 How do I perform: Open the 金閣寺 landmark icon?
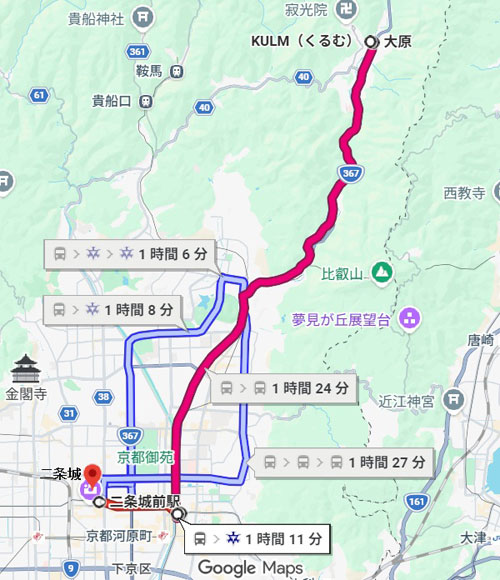(25, 369)
